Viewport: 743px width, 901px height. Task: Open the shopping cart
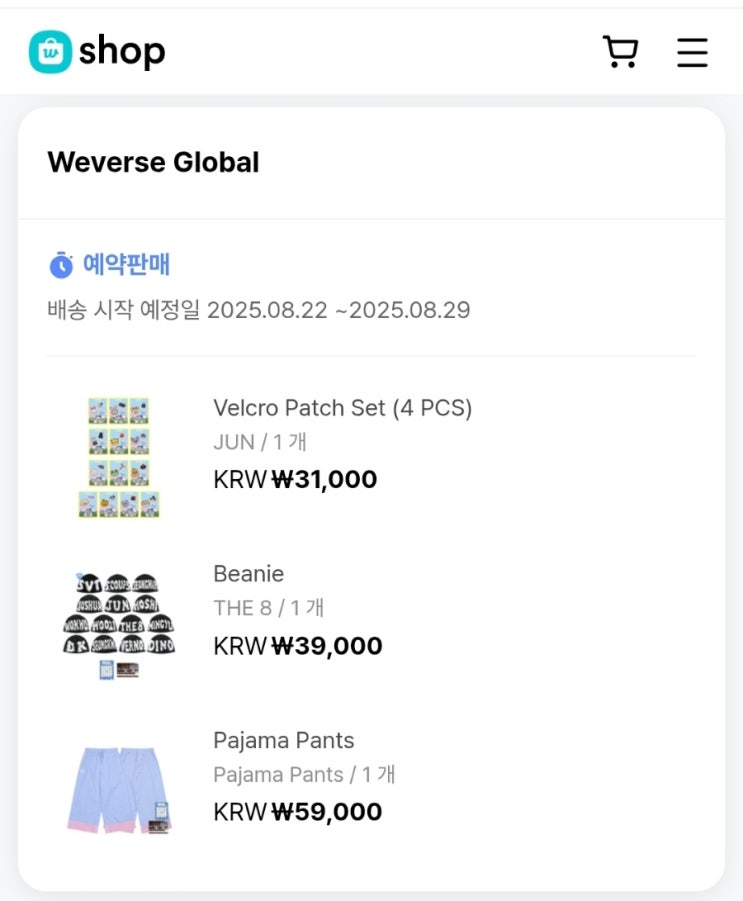coord(620,52)
